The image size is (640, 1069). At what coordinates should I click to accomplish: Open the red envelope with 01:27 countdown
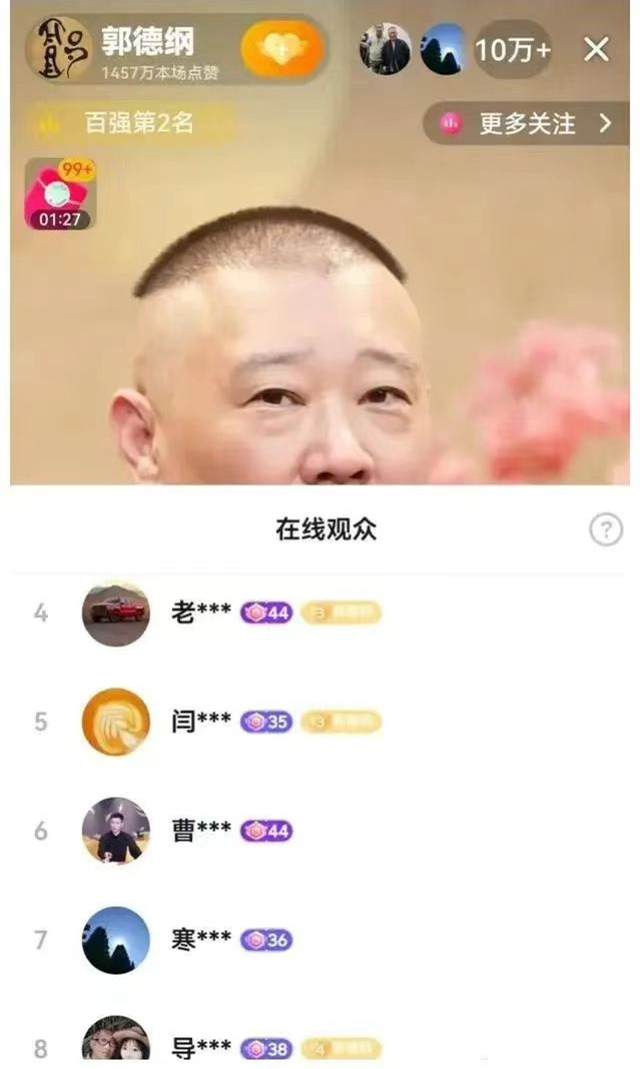point(60,194)
